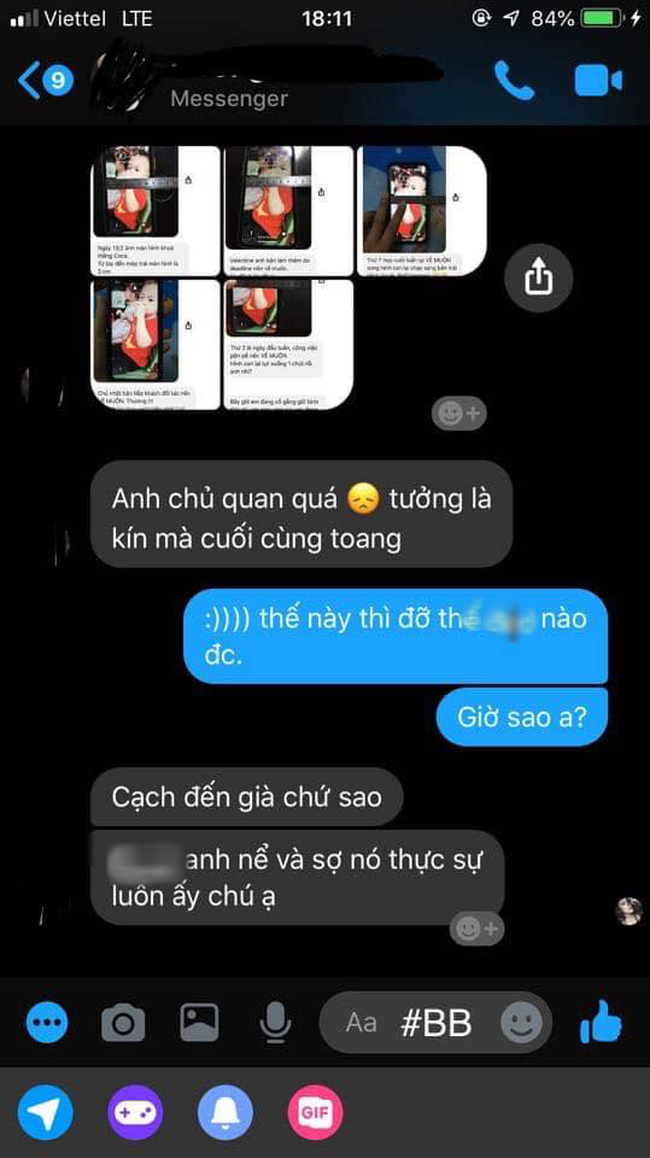Start a video call

[x=598, y=81]
